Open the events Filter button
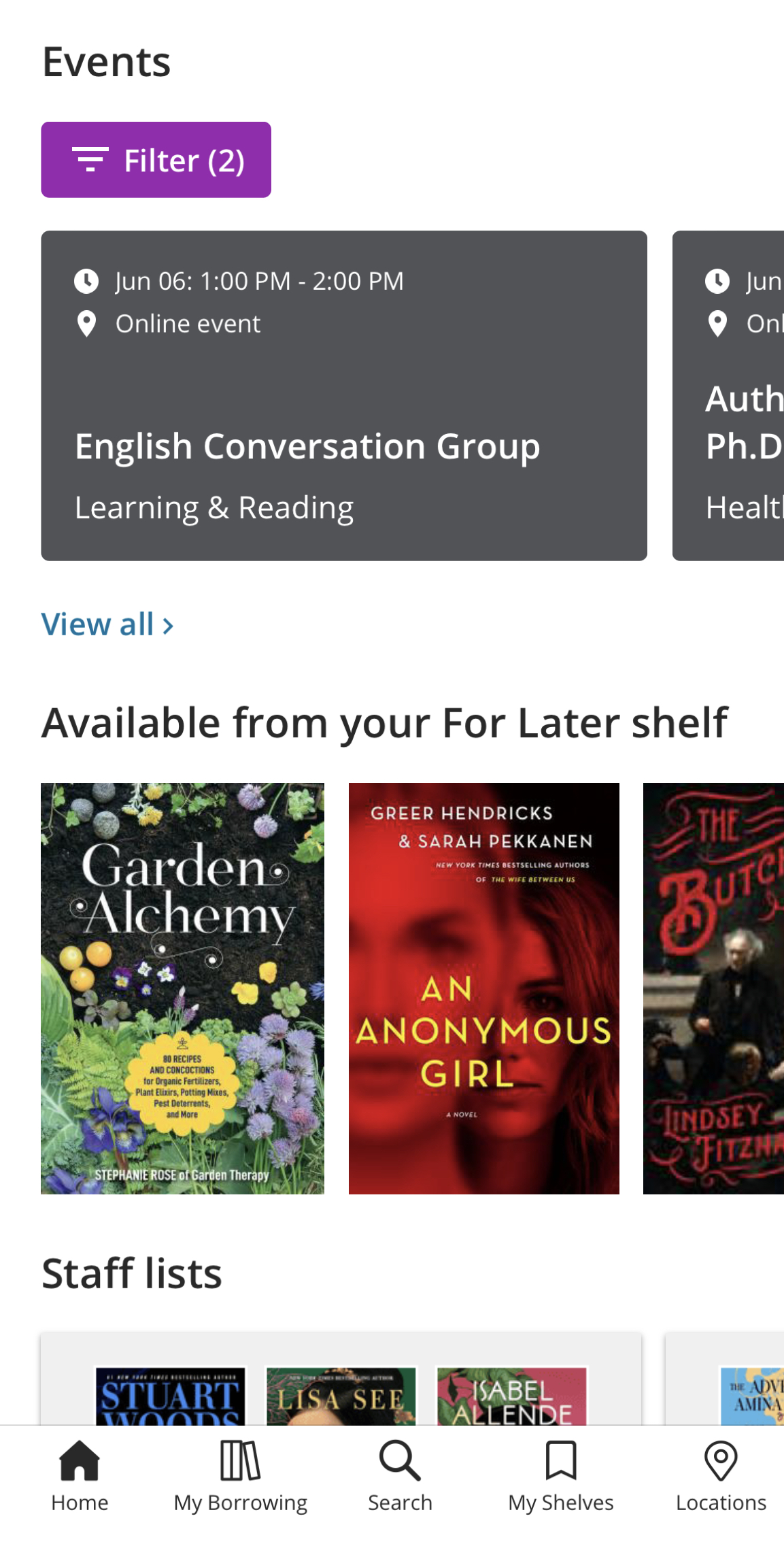The height and width of the screenshot is (1544, 784). (x=156, y=160)
